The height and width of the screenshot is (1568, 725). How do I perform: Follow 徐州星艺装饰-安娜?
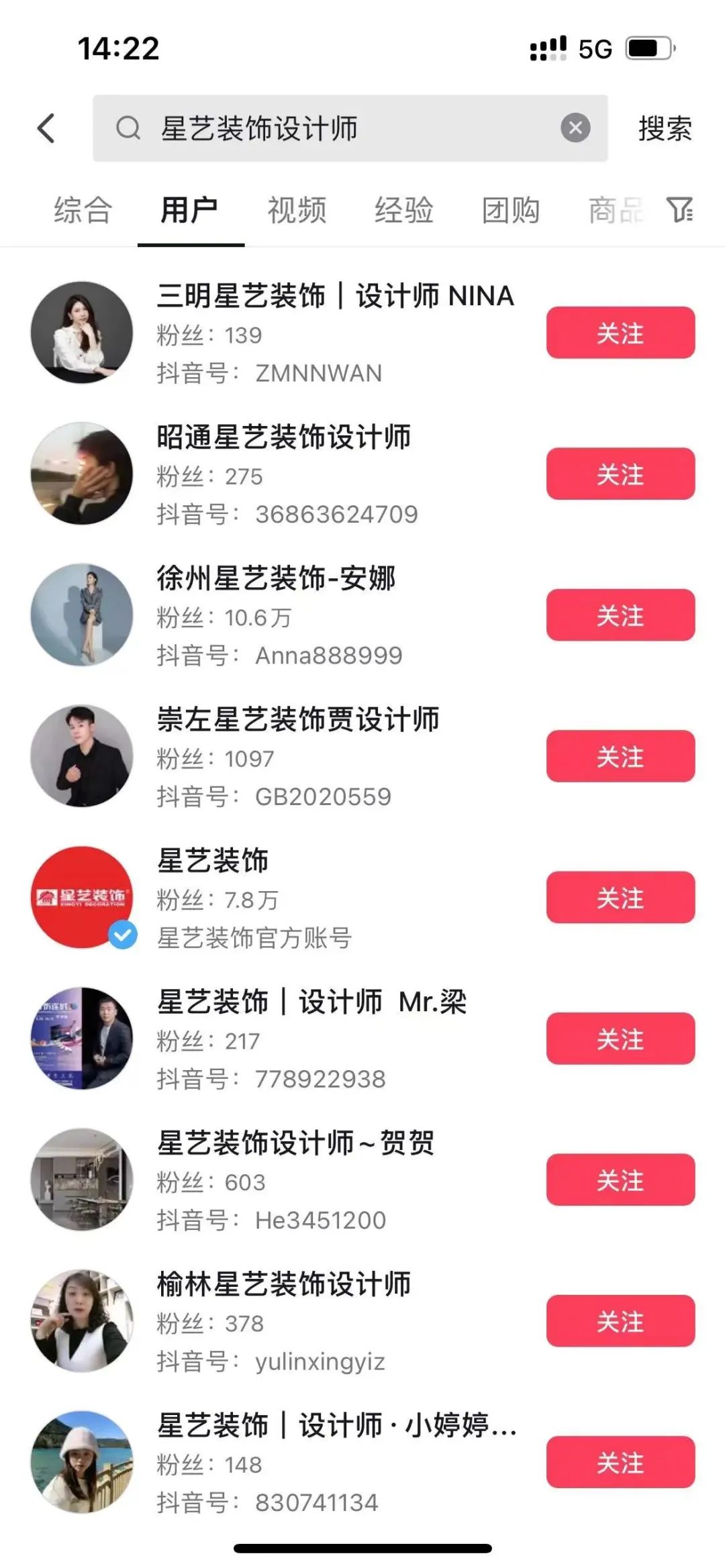click(x=620, y=615)
